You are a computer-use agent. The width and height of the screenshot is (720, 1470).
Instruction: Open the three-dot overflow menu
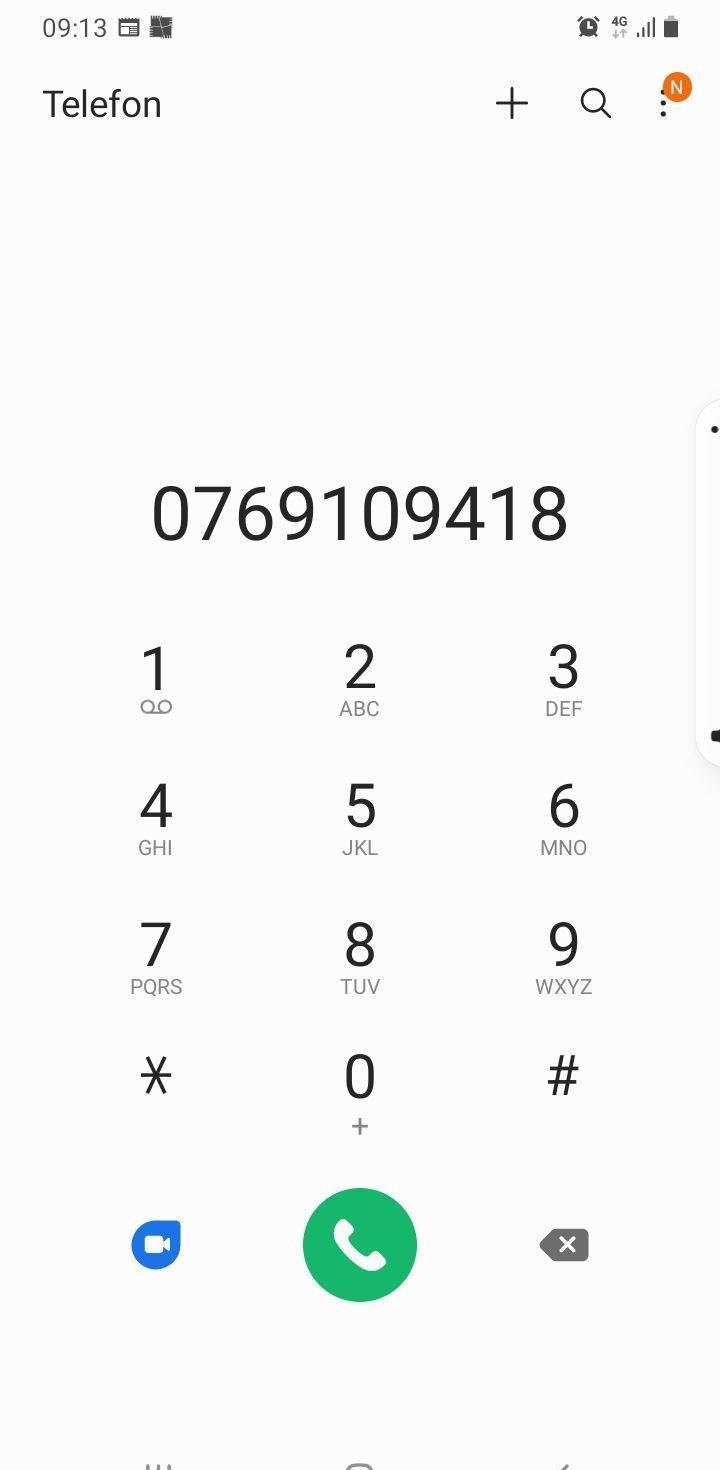(x=663, y=103)
